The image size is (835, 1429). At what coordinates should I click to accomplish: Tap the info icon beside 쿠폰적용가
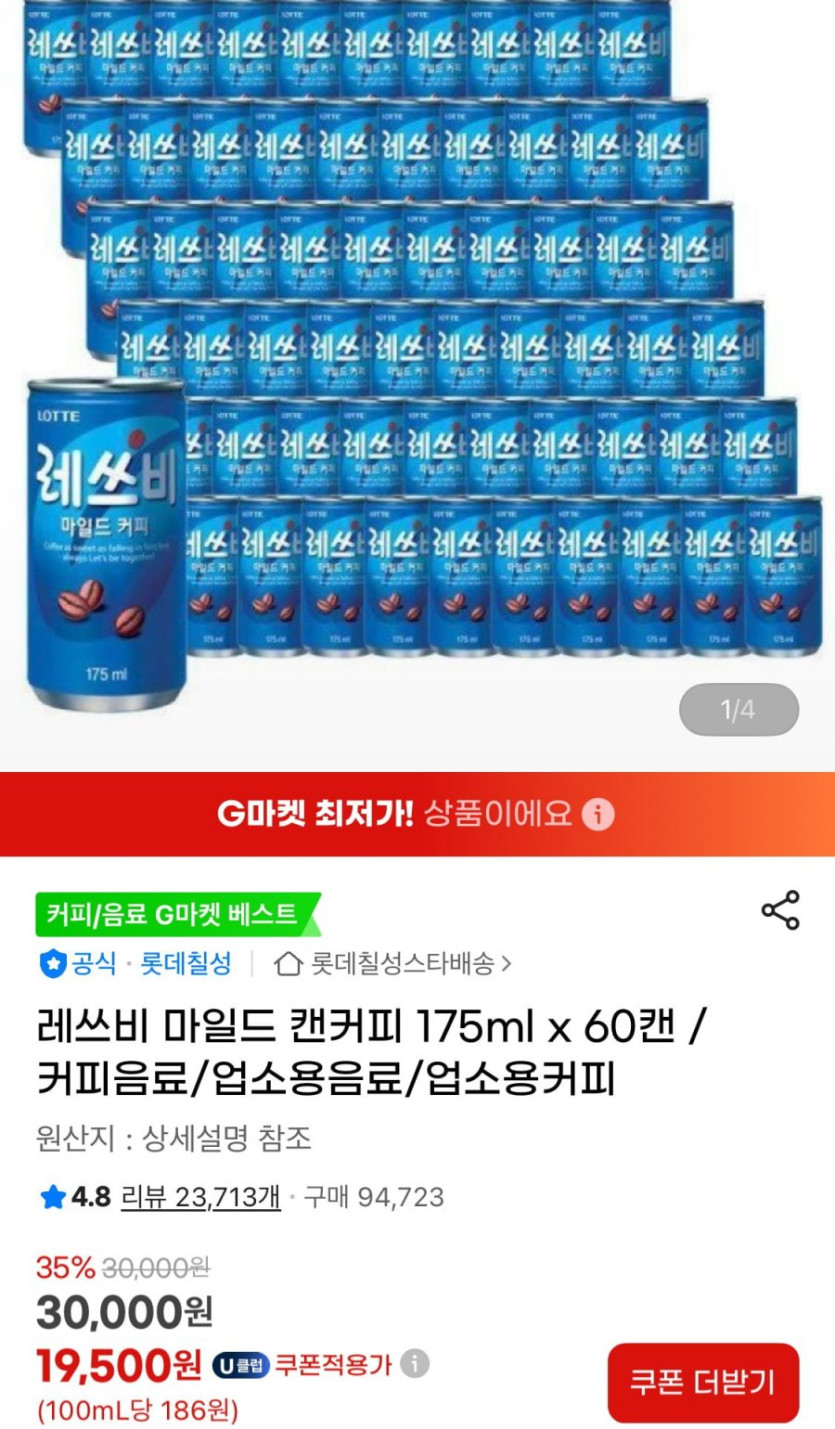415,1363
